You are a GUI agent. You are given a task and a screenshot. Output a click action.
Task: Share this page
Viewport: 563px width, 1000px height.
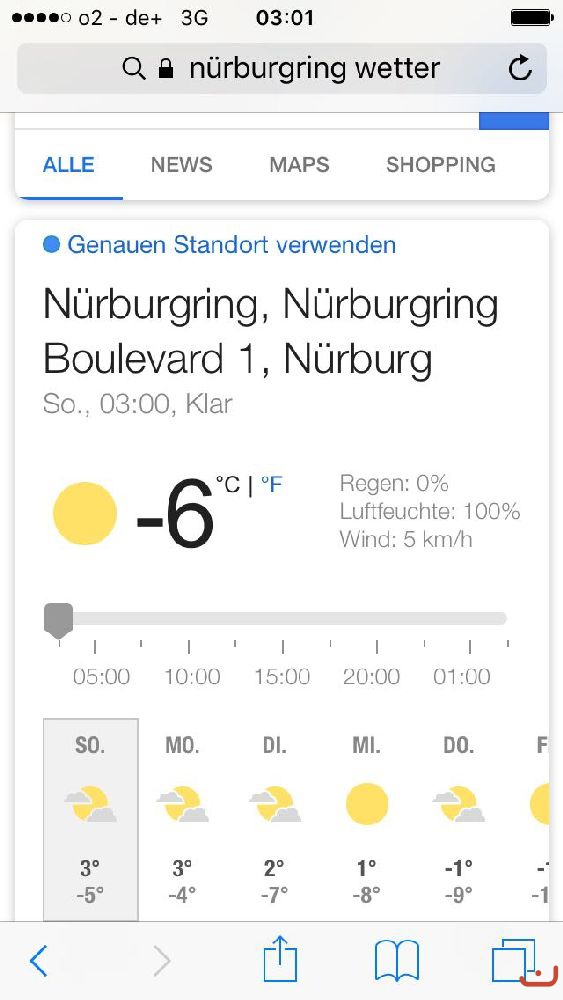coord(281,957)
